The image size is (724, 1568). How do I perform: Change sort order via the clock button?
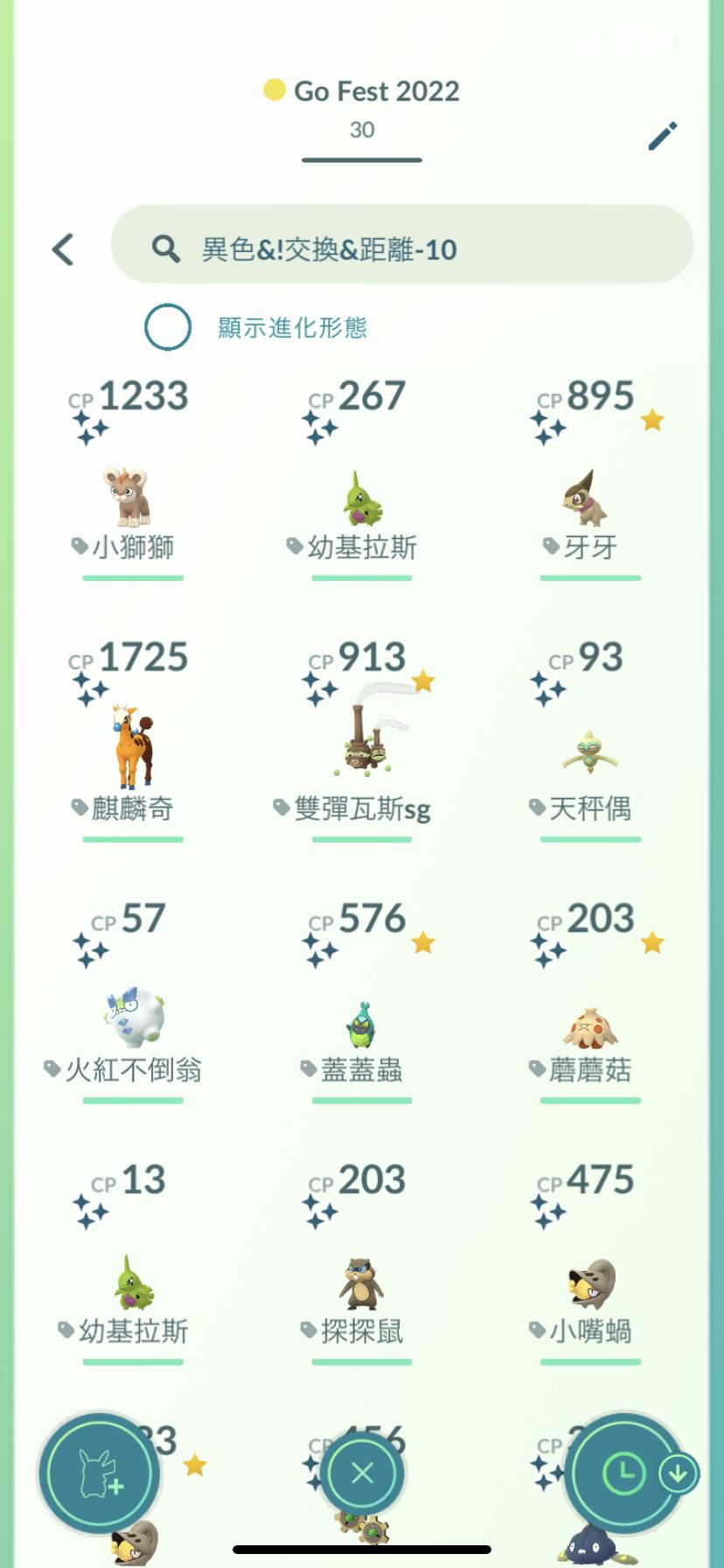click(624, 1473)
